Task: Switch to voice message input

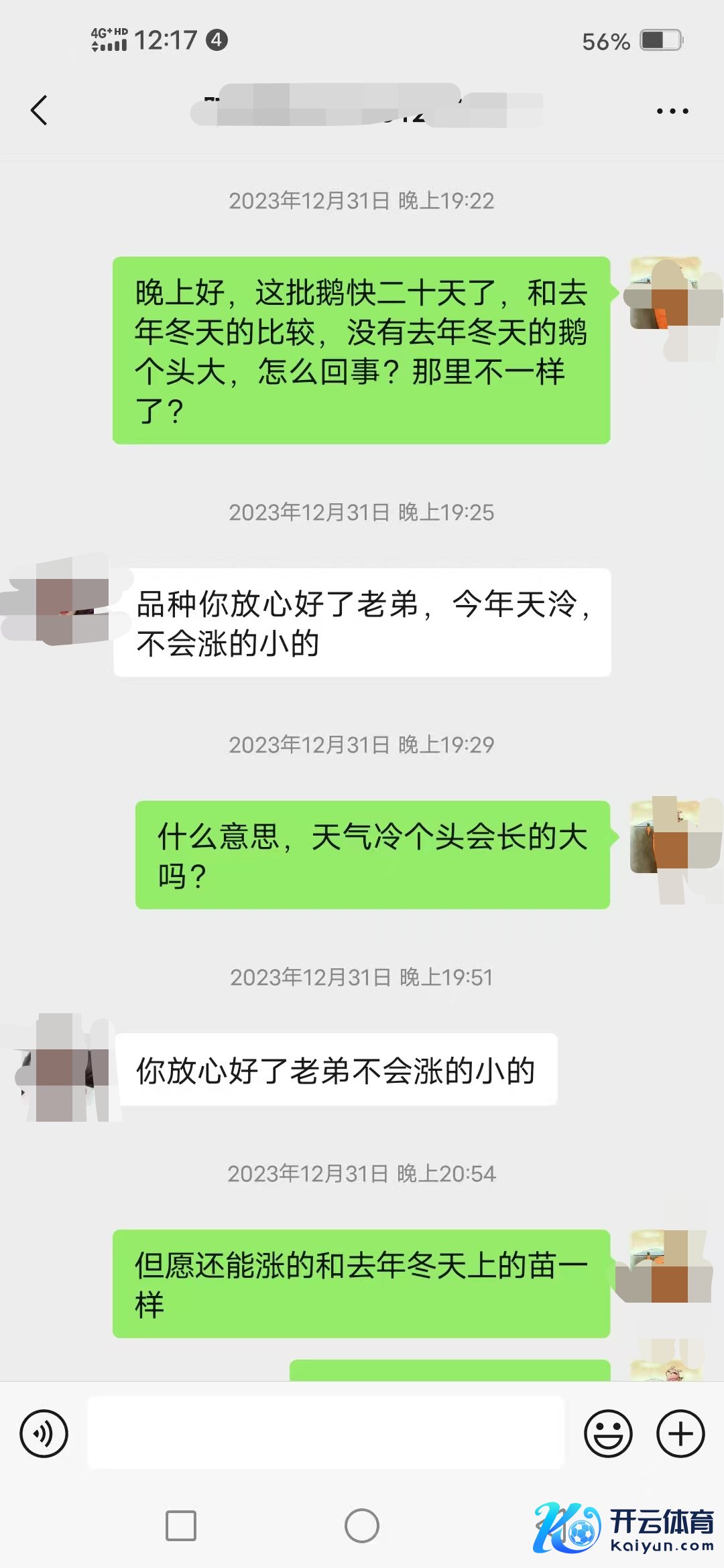Action: (44, 1433)
